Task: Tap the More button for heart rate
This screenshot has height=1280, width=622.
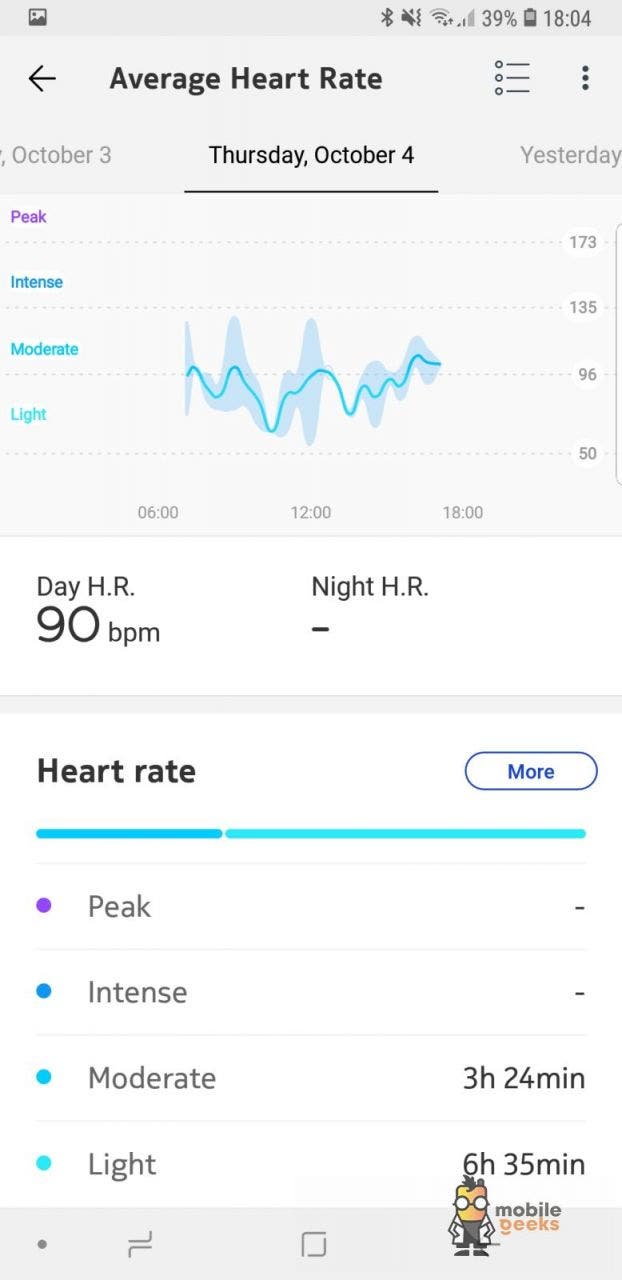Action: 531,771
